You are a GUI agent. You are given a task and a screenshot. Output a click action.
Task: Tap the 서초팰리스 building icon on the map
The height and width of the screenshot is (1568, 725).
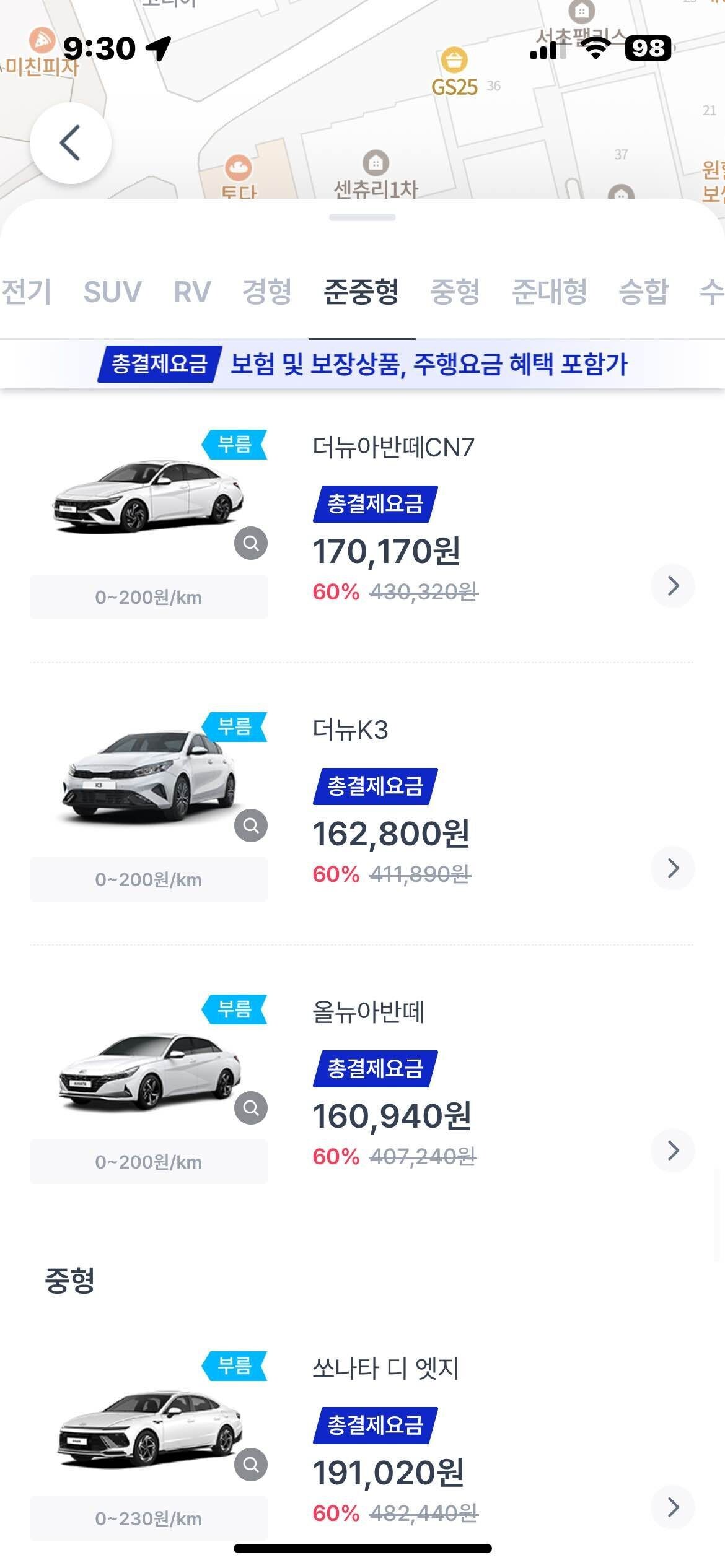coord(581,11)
